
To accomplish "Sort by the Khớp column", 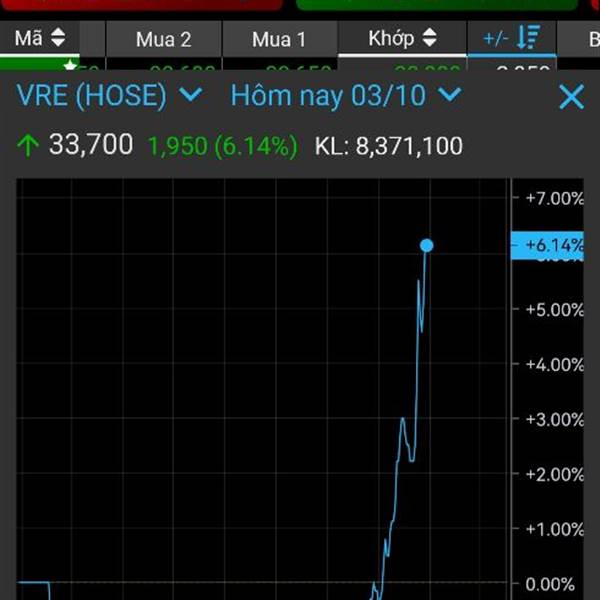I will (x=402, y=38).
